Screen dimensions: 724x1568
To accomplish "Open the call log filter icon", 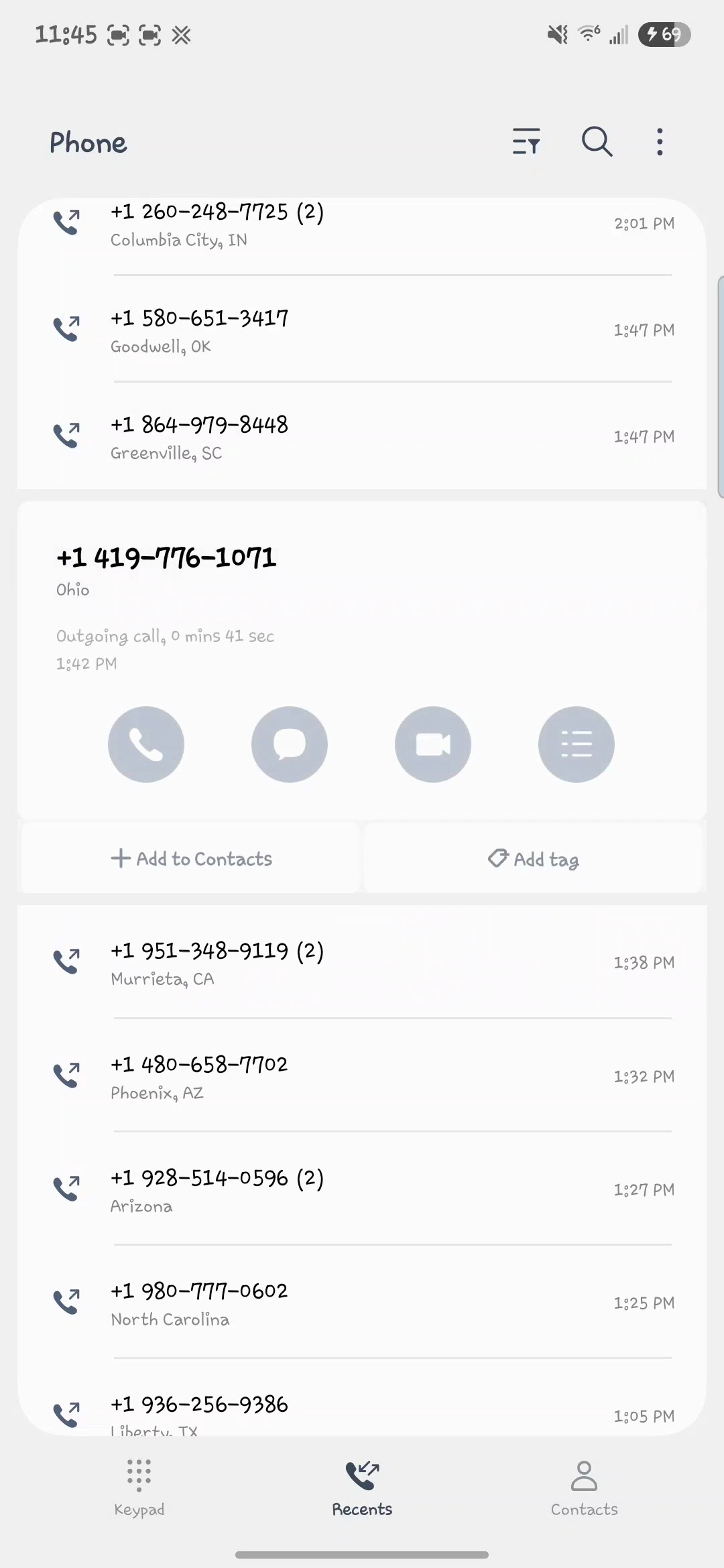I will tap(526, 142).
